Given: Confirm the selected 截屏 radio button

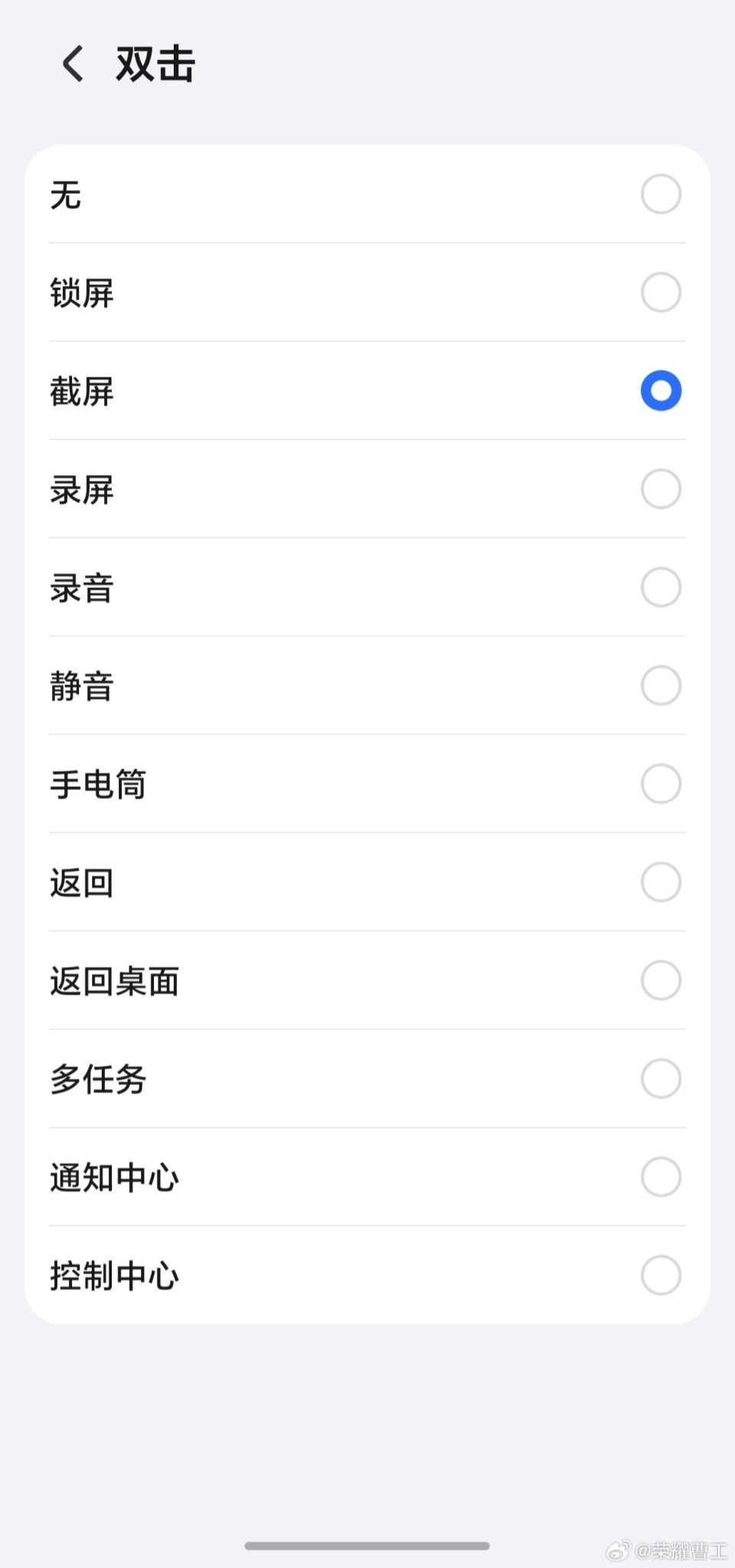Looking at the screenshot, I should 660,390.
